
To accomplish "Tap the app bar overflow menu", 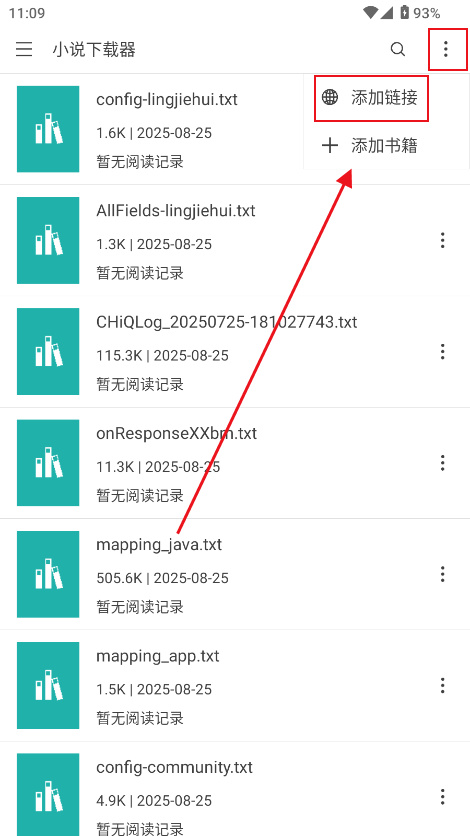I will pos(445,50).
